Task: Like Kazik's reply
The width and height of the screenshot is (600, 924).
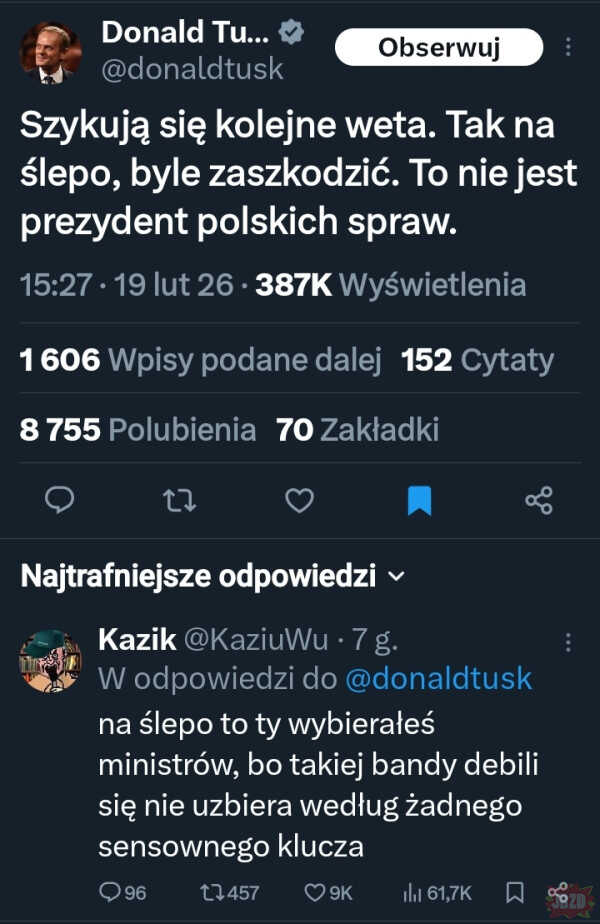Action: coord(330,892)
